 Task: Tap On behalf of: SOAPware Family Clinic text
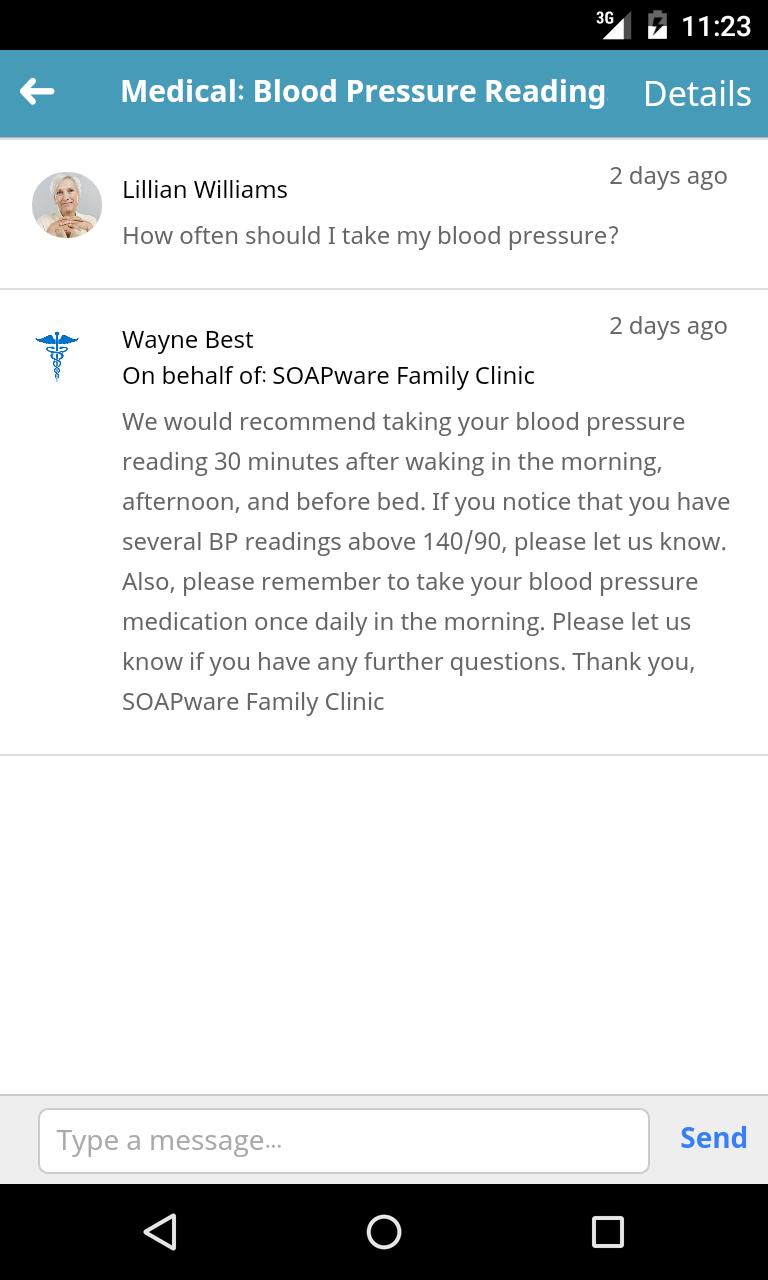[328, 375]
